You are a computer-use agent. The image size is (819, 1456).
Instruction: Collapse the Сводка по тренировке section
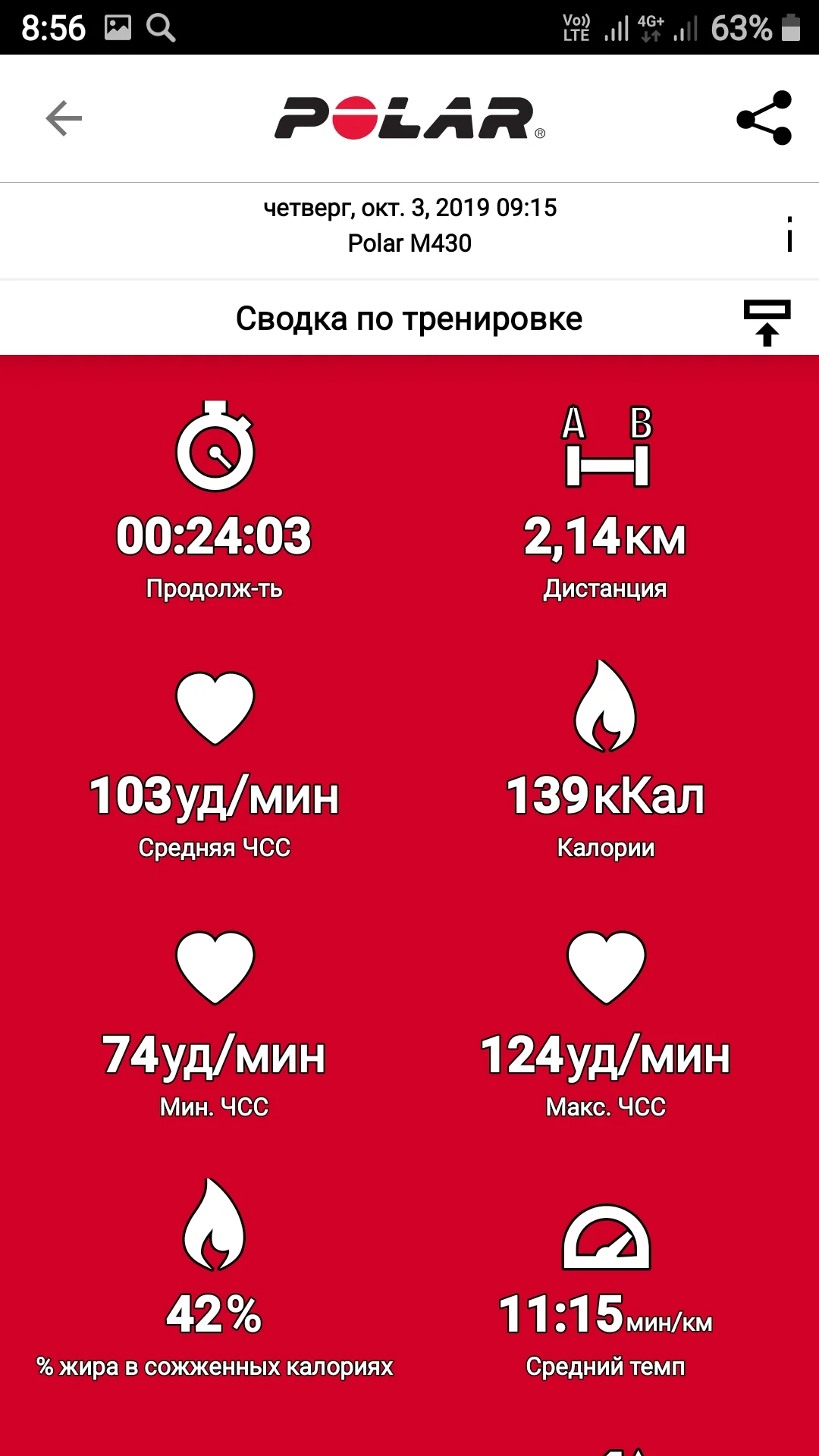pyautogui.click(x=767, y=322)
